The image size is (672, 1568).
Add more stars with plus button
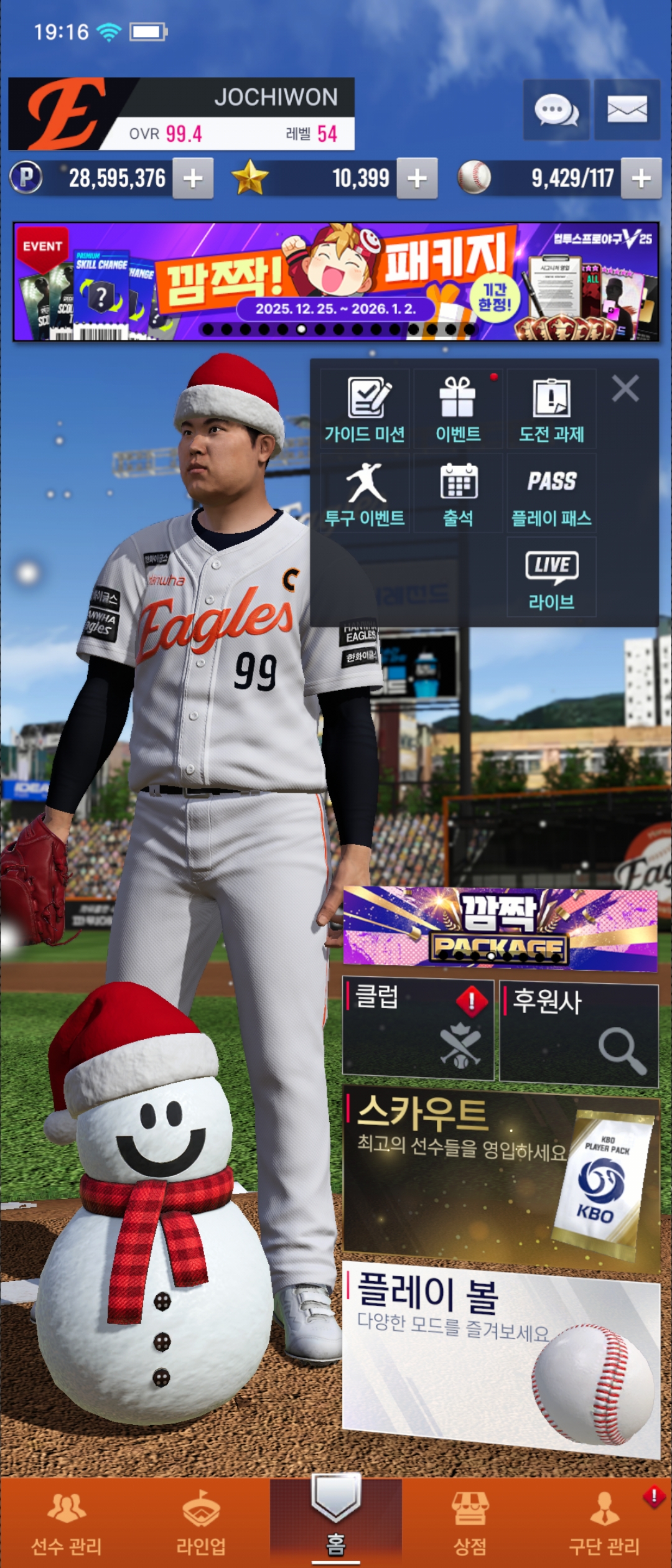tap(417, 179)
